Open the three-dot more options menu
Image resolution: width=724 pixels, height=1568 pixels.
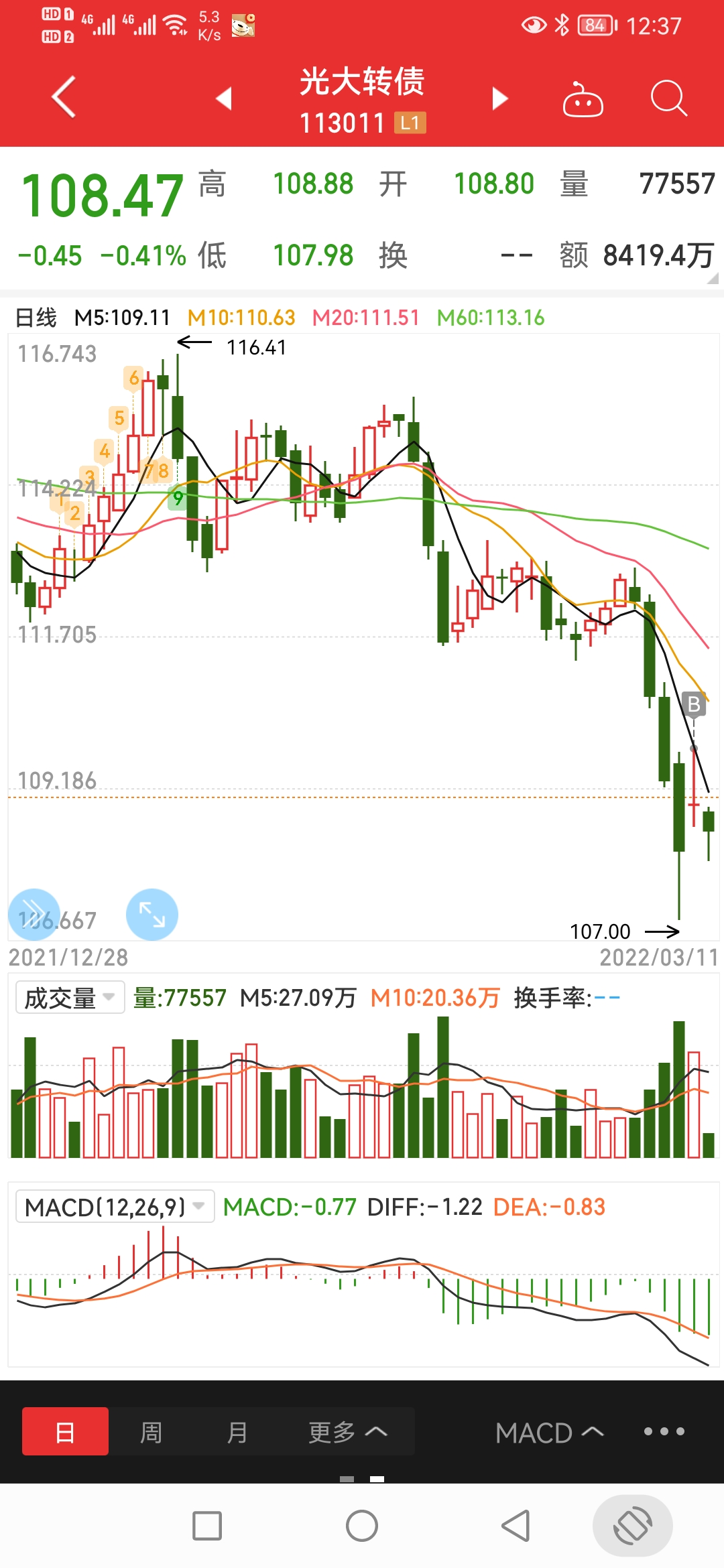(664, 1431)
